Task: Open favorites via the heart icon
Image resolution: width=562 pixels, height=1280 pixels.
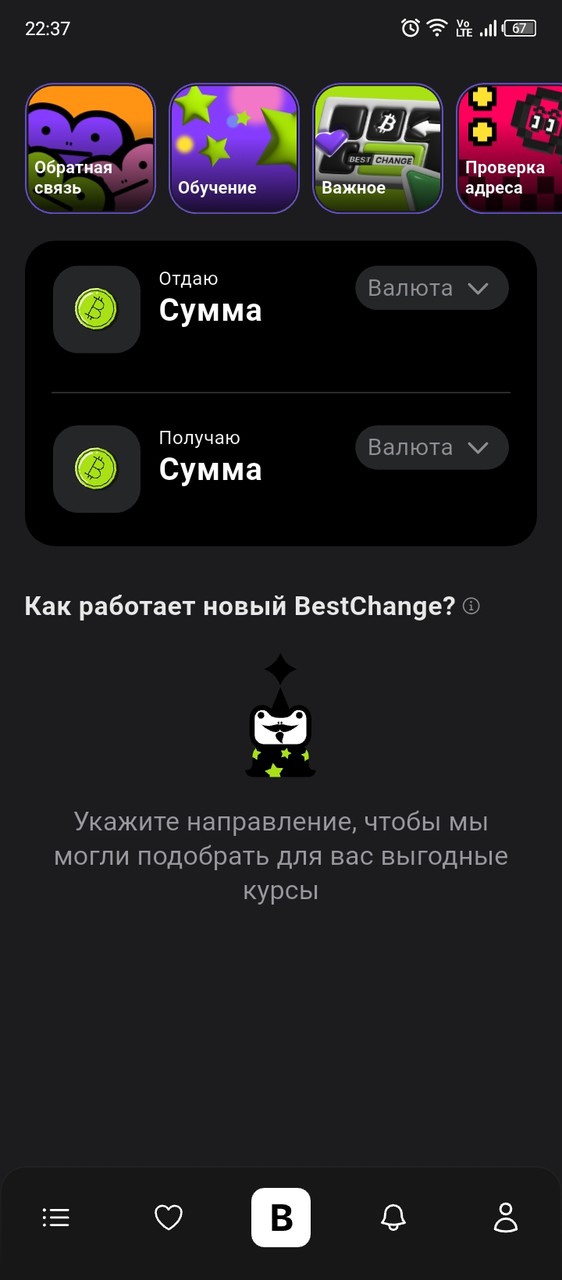Action: (x=169, y=1217)
